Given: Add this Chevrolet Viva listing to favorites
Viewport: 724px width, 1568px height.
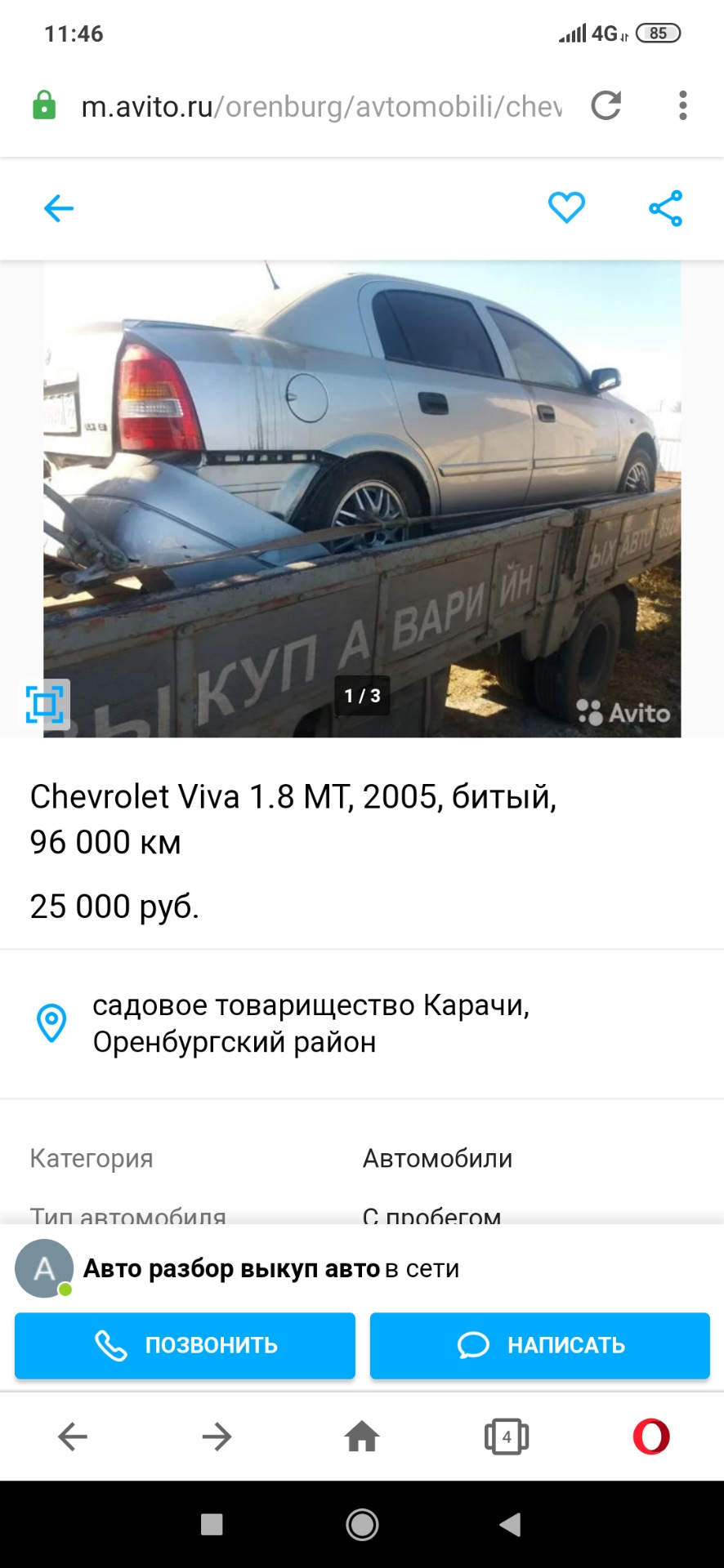Looking at the screenshot, I should 566,207.
